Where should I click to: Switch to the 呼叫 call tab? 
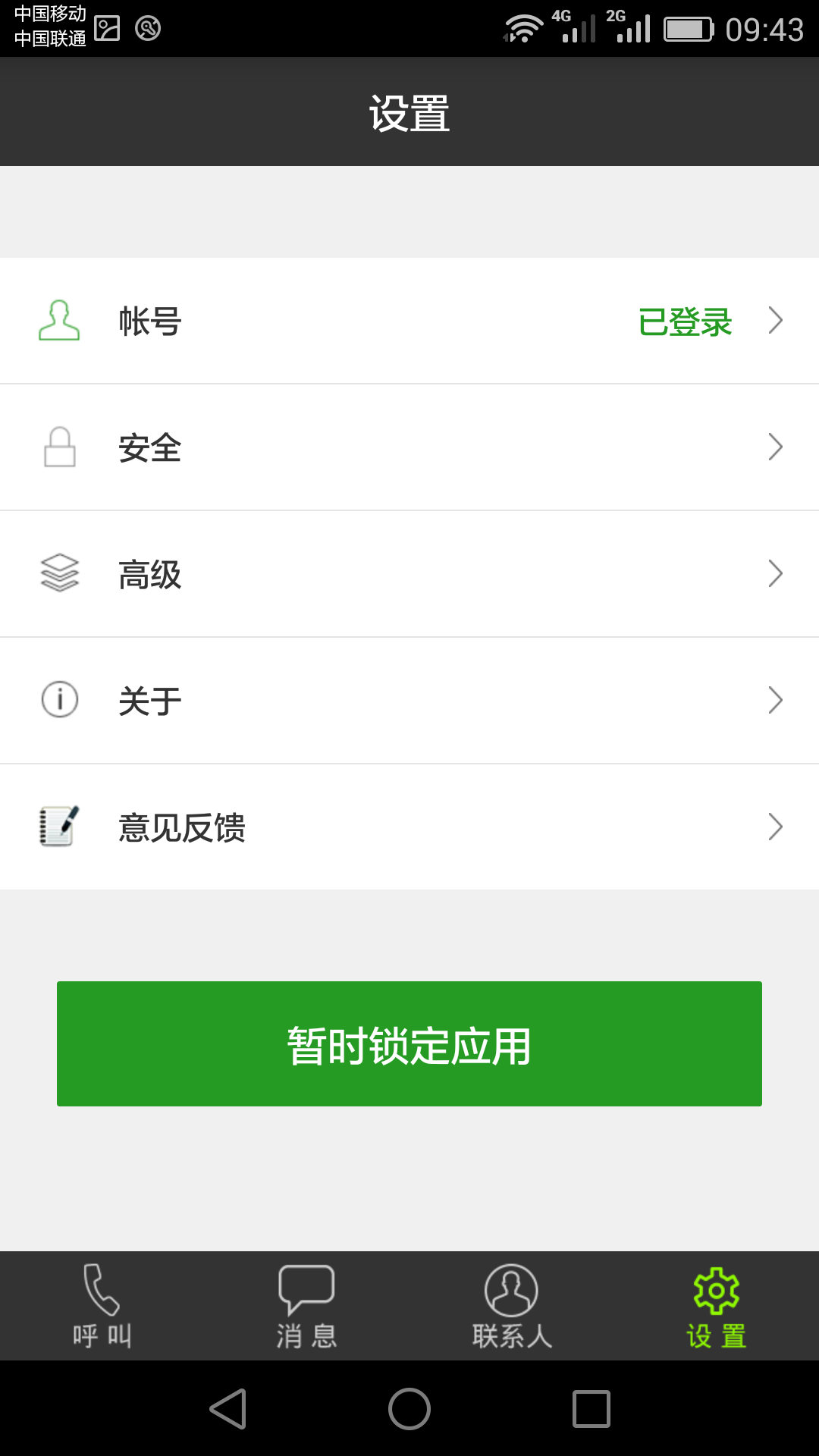pyautogui.click(x=102, y=1306)
